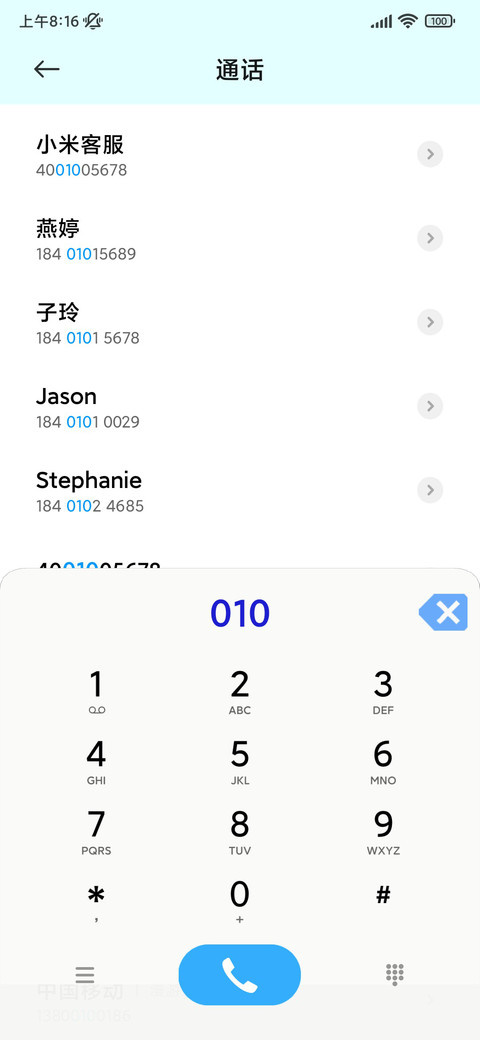Dial digit 1 on the keypad
This screenshot has width=480, height=1040.
(x=96, y=692)
